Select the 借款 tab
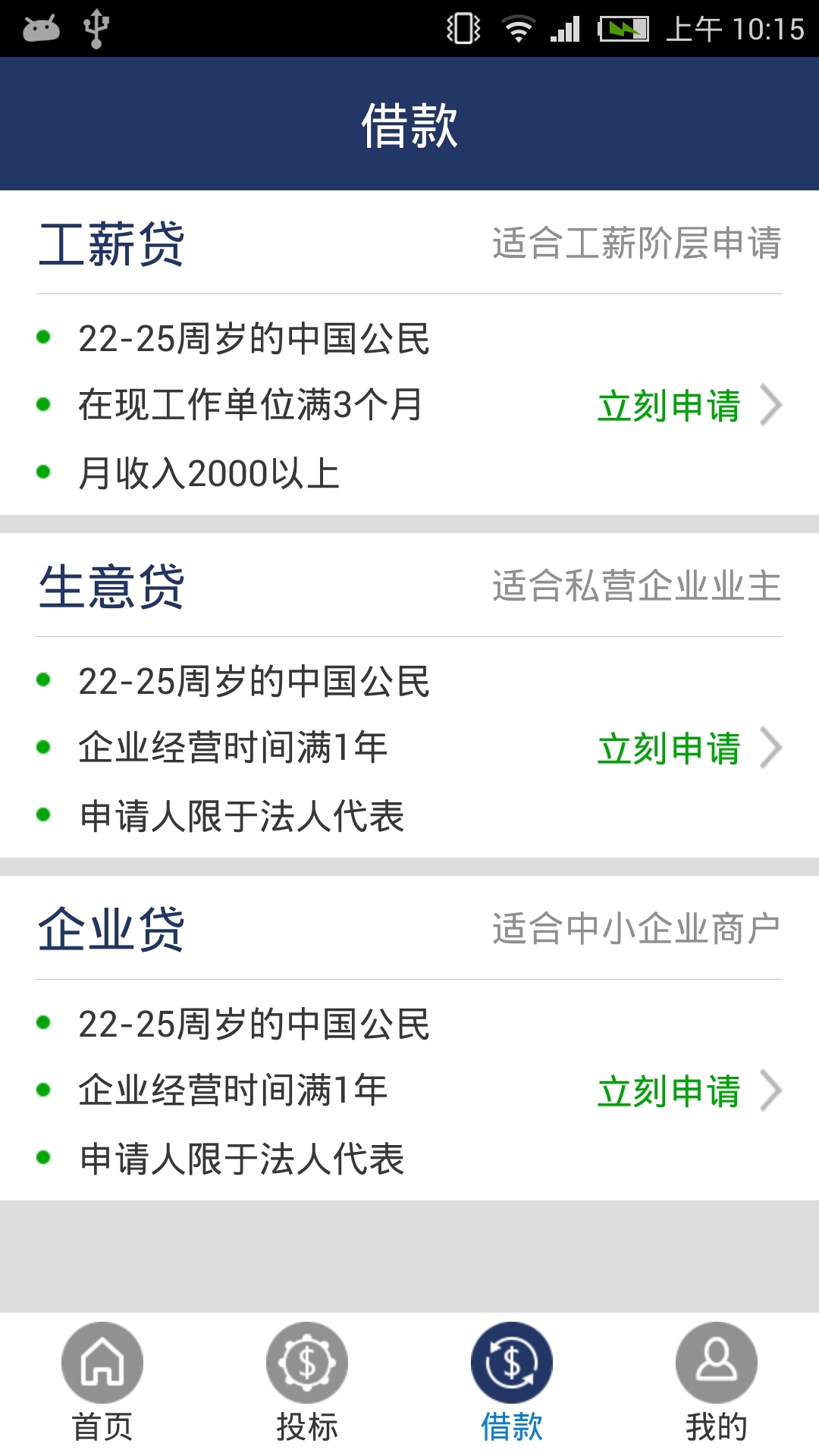This screenshot has height=1456, width=819. click(512, 1382)
